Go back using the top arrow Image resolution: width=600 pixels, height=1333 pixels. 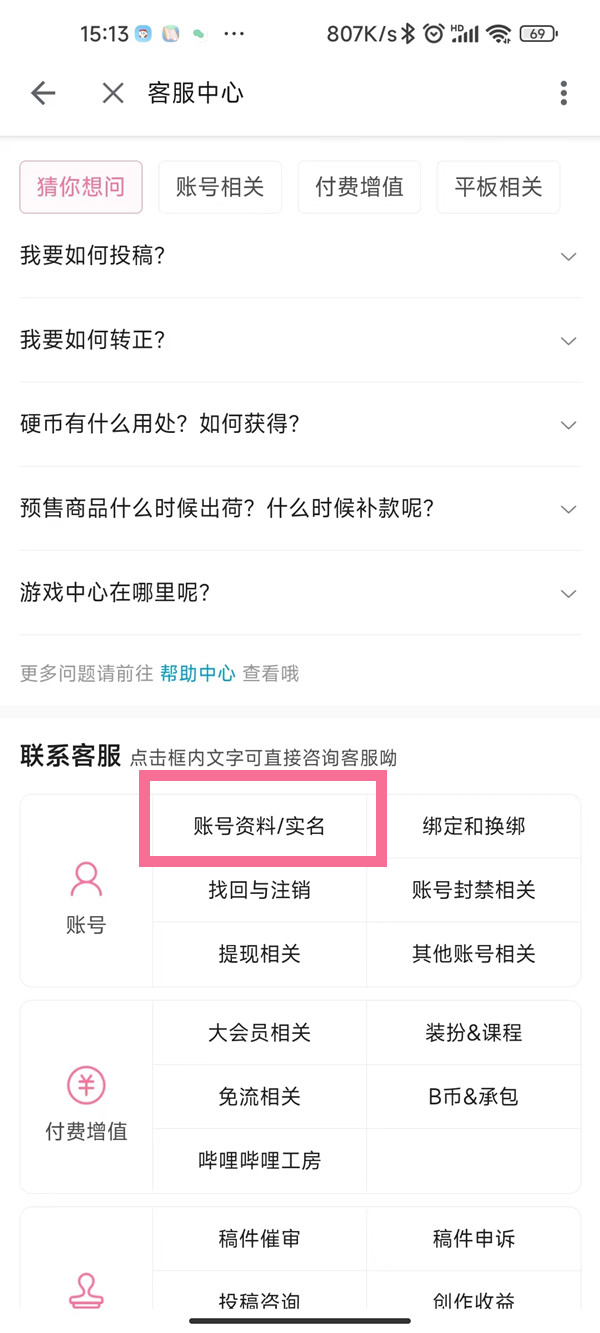coord(43,94)
